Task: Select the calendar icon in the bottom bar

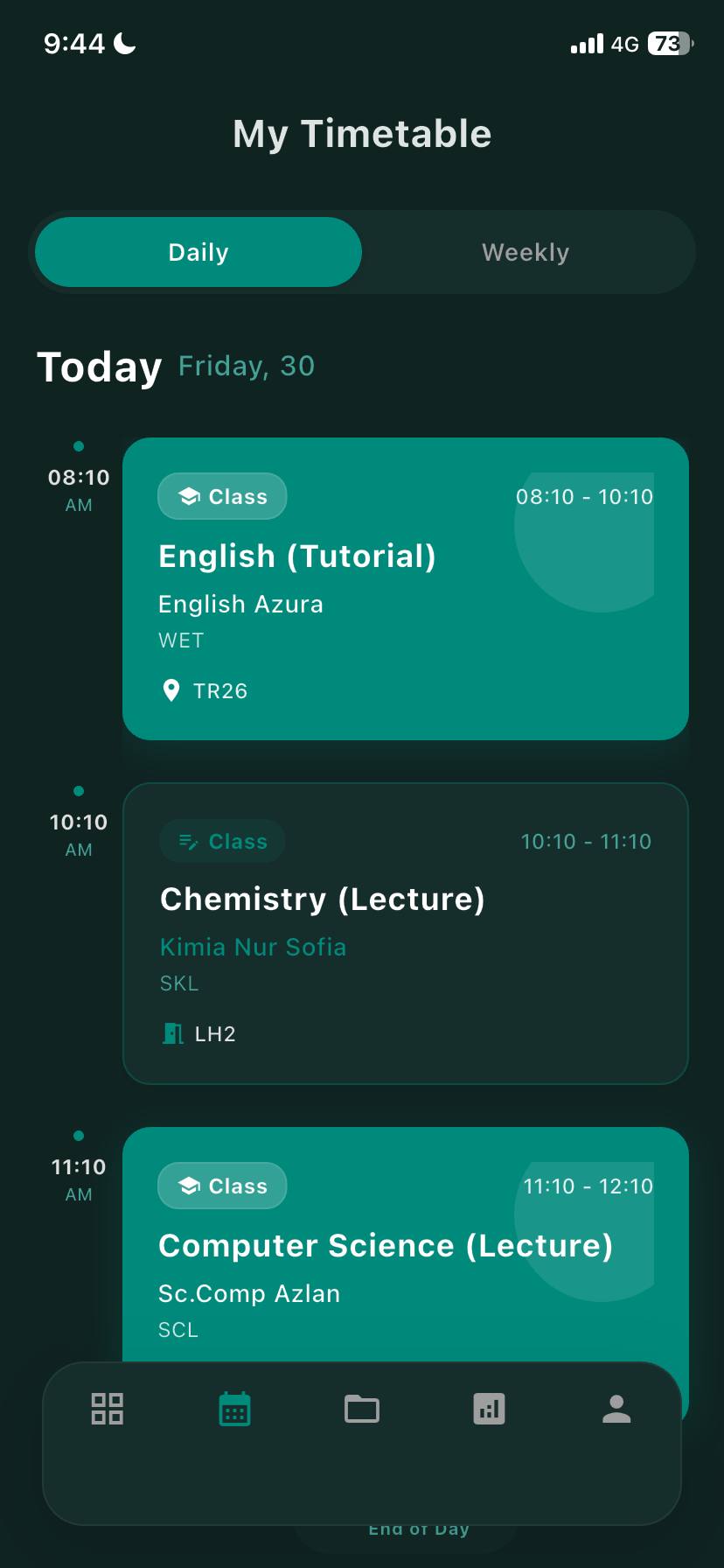Action: point(233,1408)
